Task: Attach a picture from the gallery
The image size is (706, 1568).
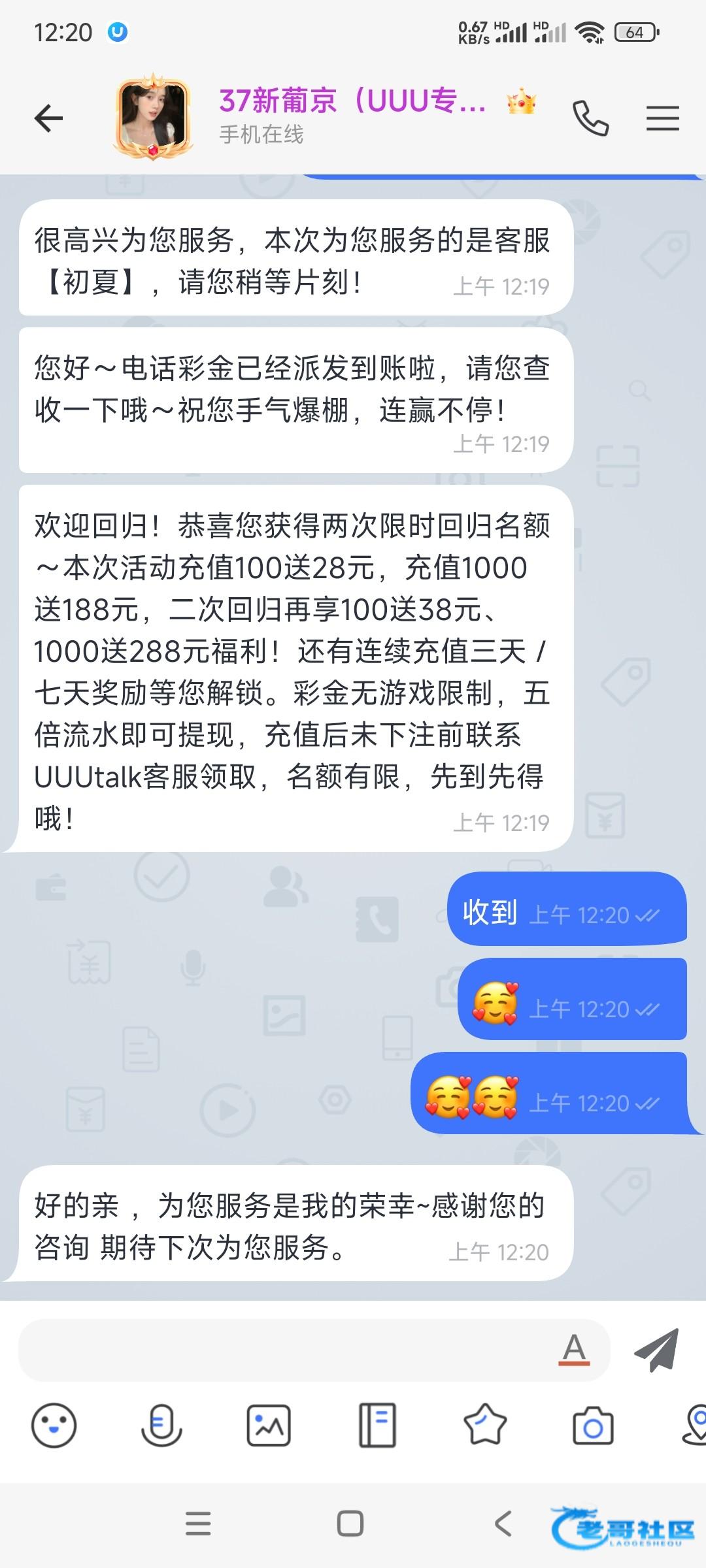Action: tap(269, 1425)
